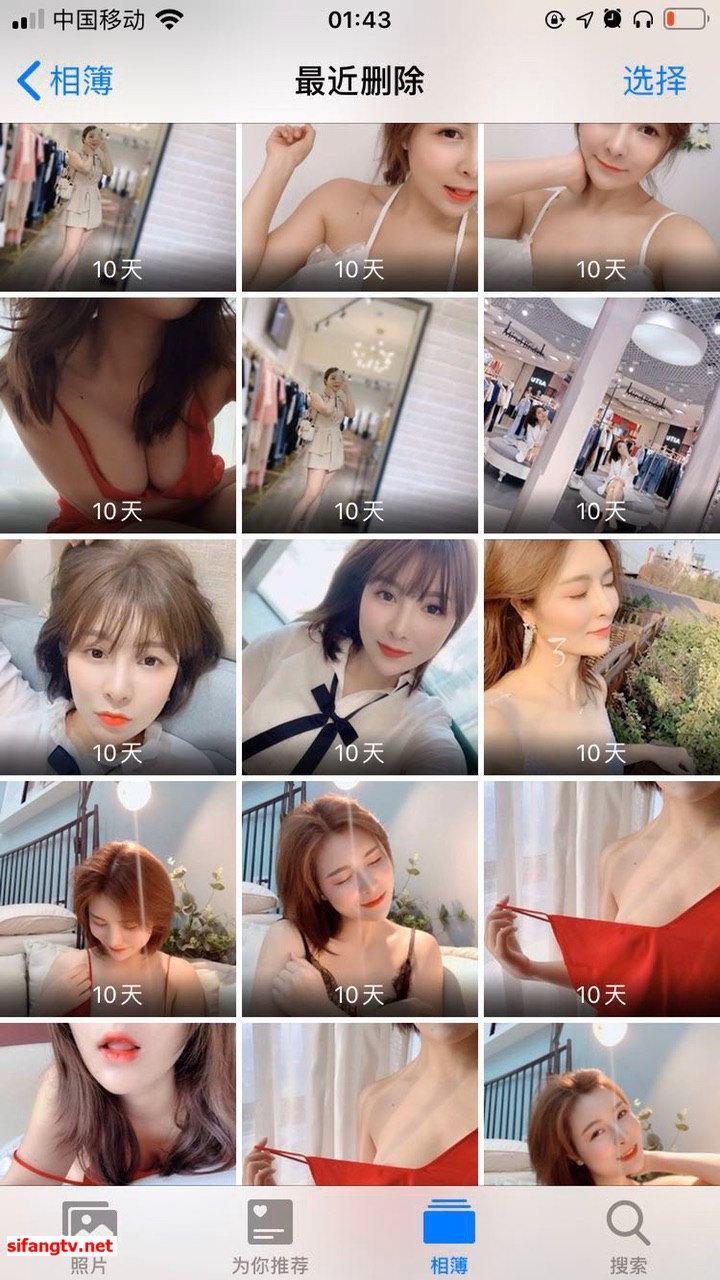Screen dimensions: 720x1280
Task: View the outdoor photo with green bushes
Action: [x=601, y=657]
